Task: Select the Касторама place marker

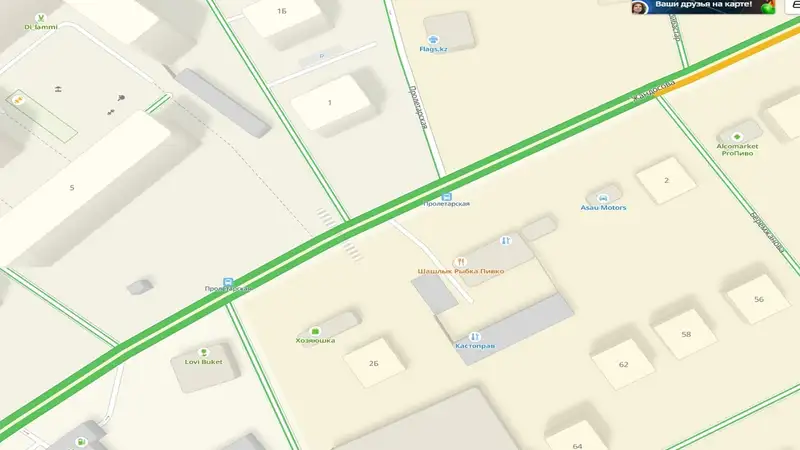Action: 475,337
